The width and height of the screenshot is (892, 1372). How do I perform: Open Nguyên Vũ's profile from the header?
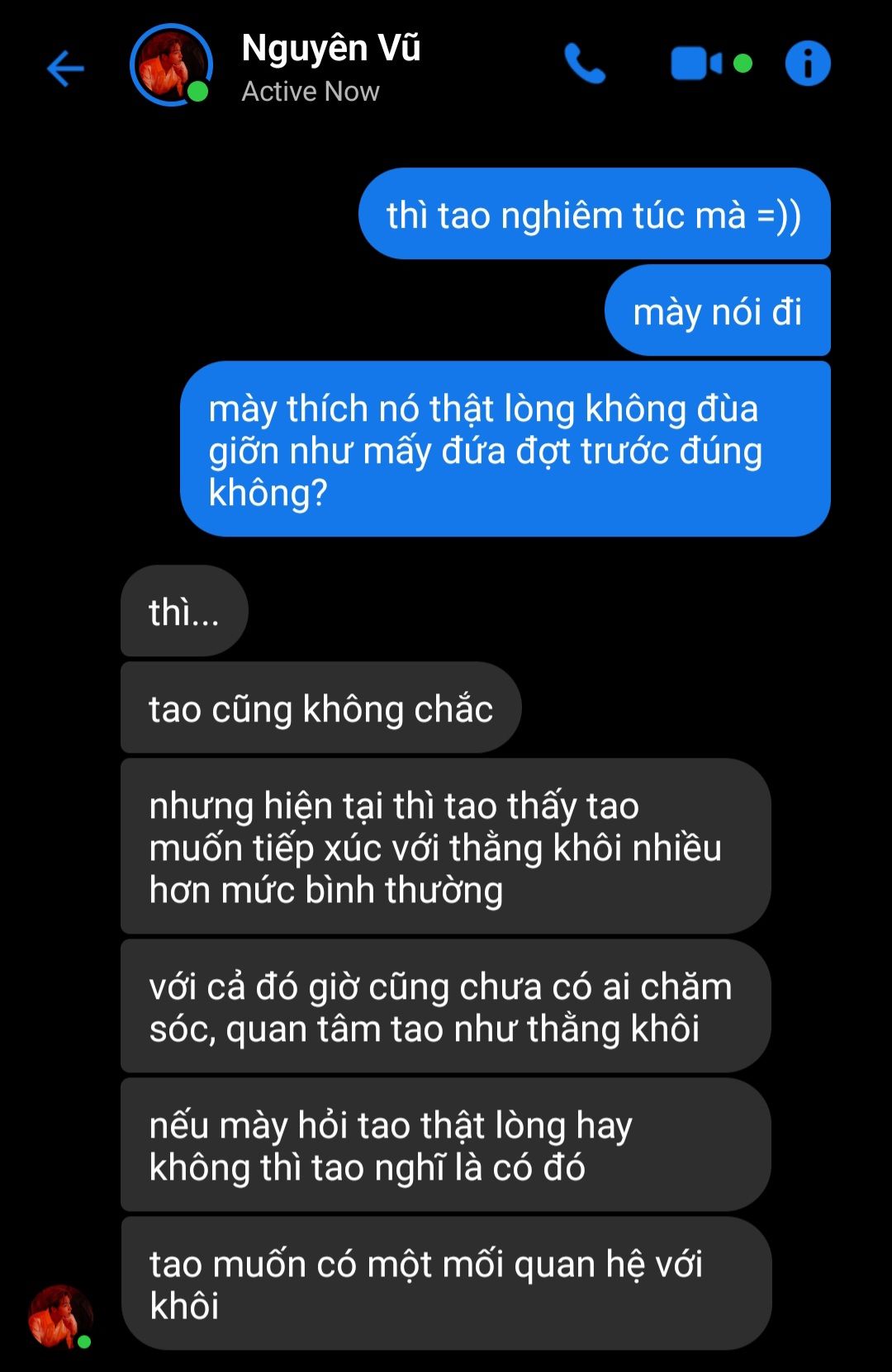point(330,66)
